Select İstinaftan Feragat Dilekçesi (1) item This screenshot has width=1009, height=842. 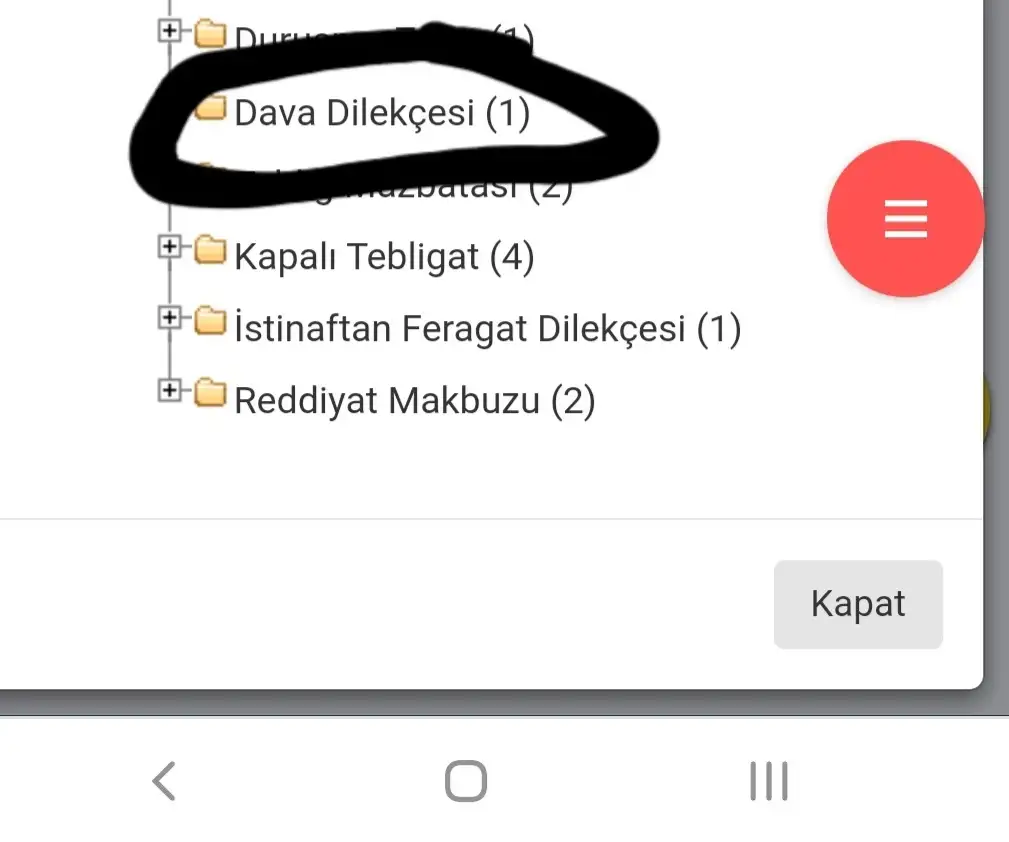coord(487,329)
